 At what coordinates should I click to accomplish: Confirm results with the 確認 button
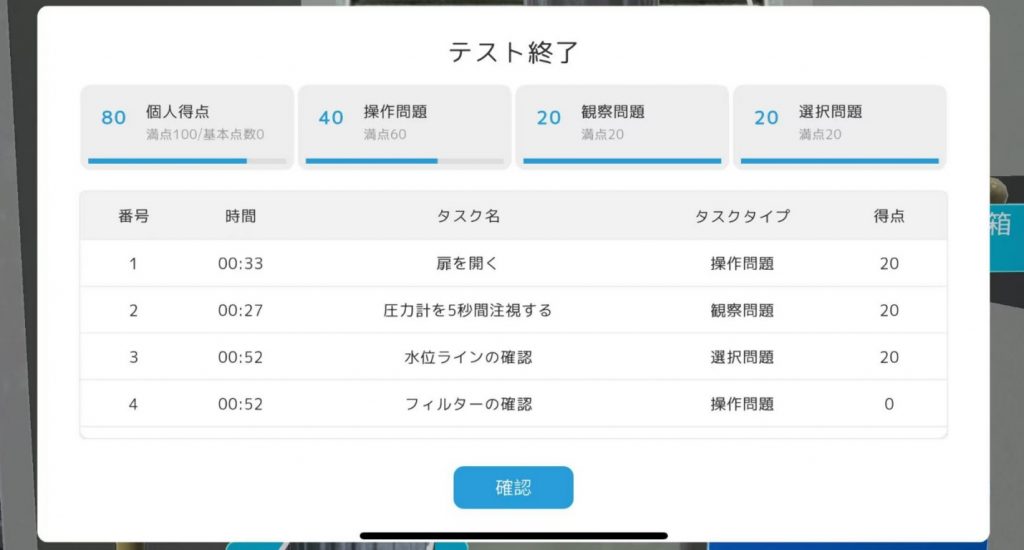tap(513, 488)
